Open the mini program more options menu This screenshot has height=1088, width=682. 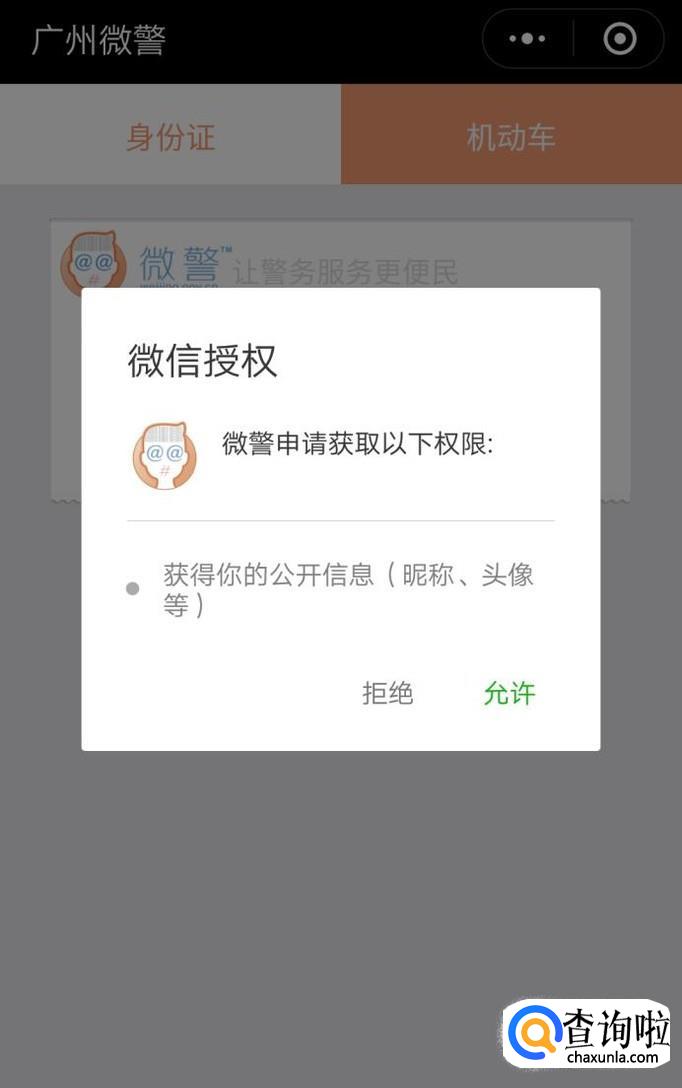pos(527,39)
